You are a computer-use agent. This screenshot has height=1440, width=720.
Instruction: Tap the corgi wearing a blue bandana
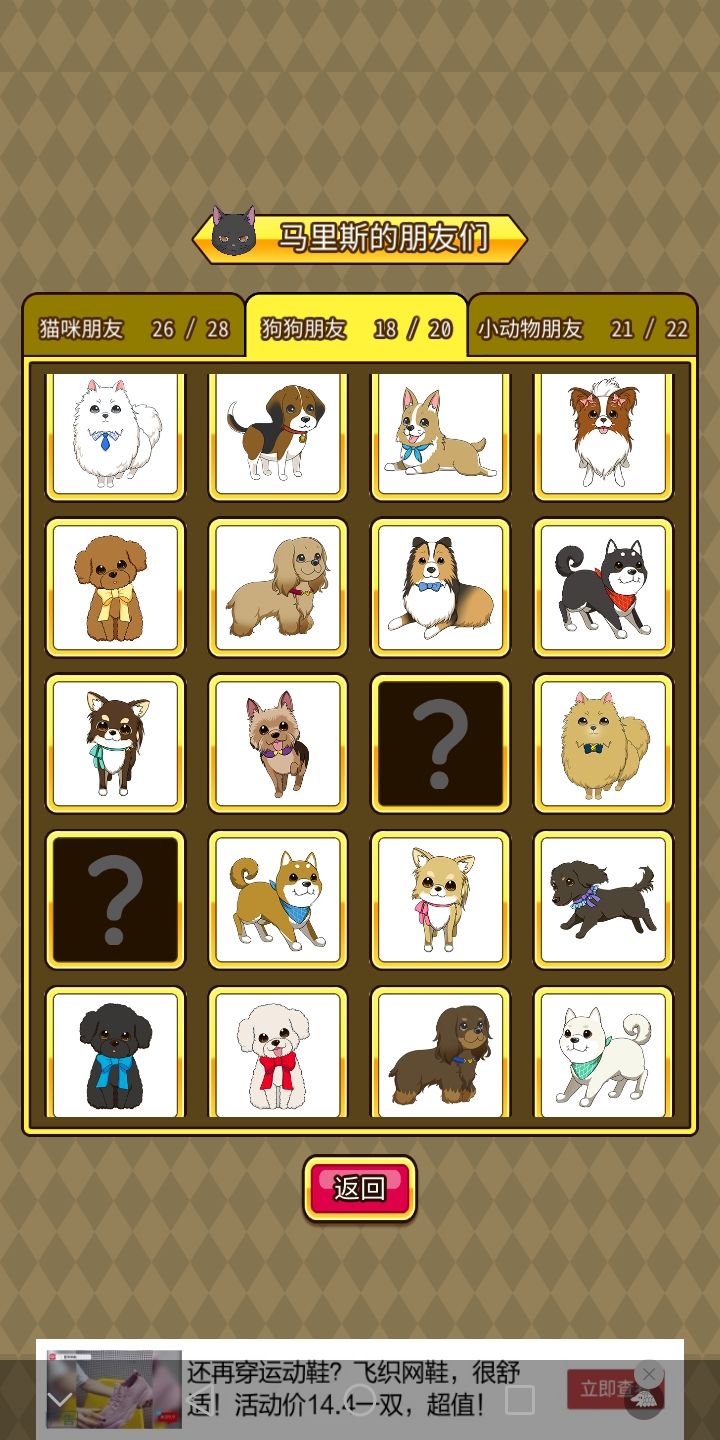click(441, 432)
